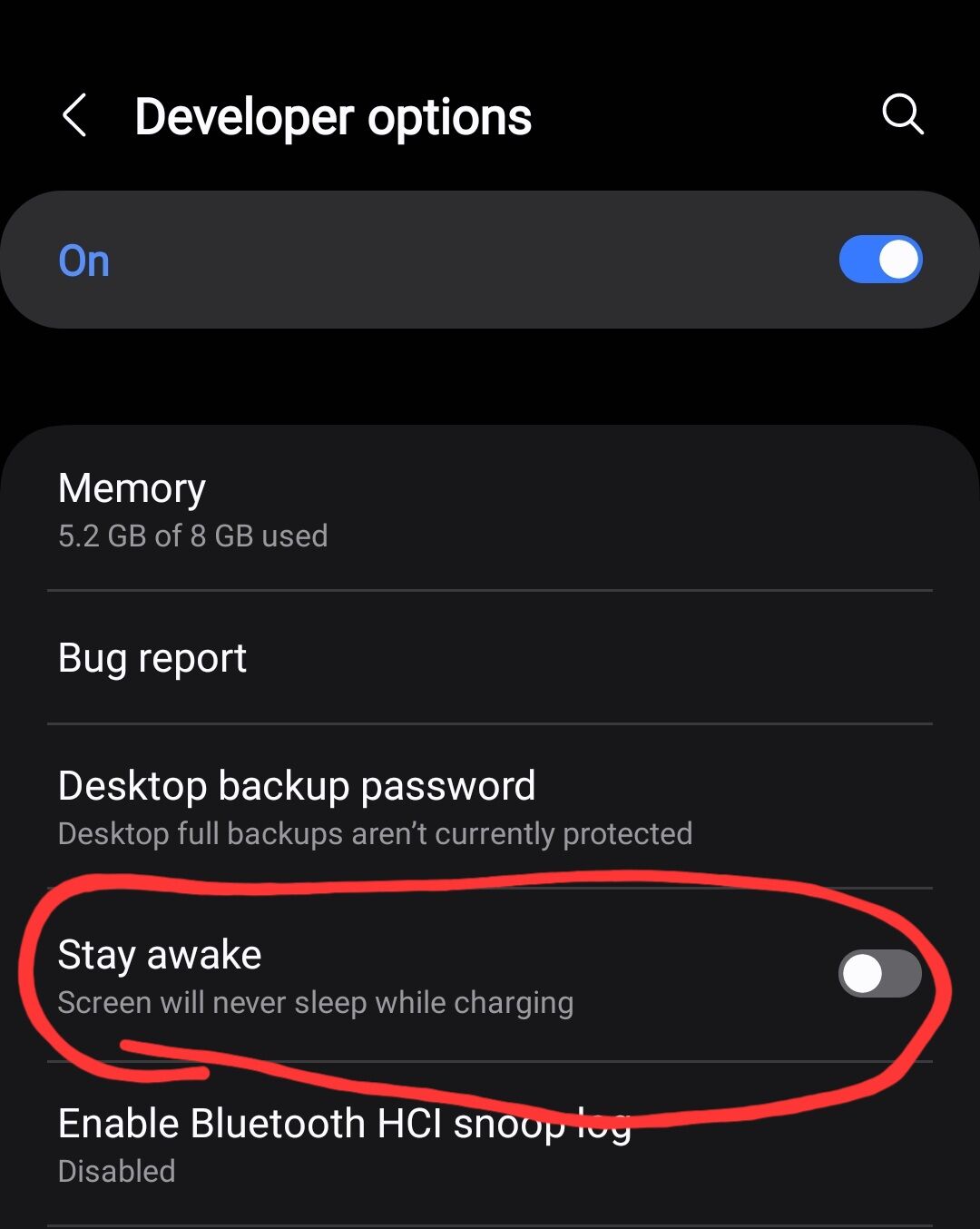Select the Bug report option
Image resolution: width=980 pixels, height=1229 pixels.
490,658
